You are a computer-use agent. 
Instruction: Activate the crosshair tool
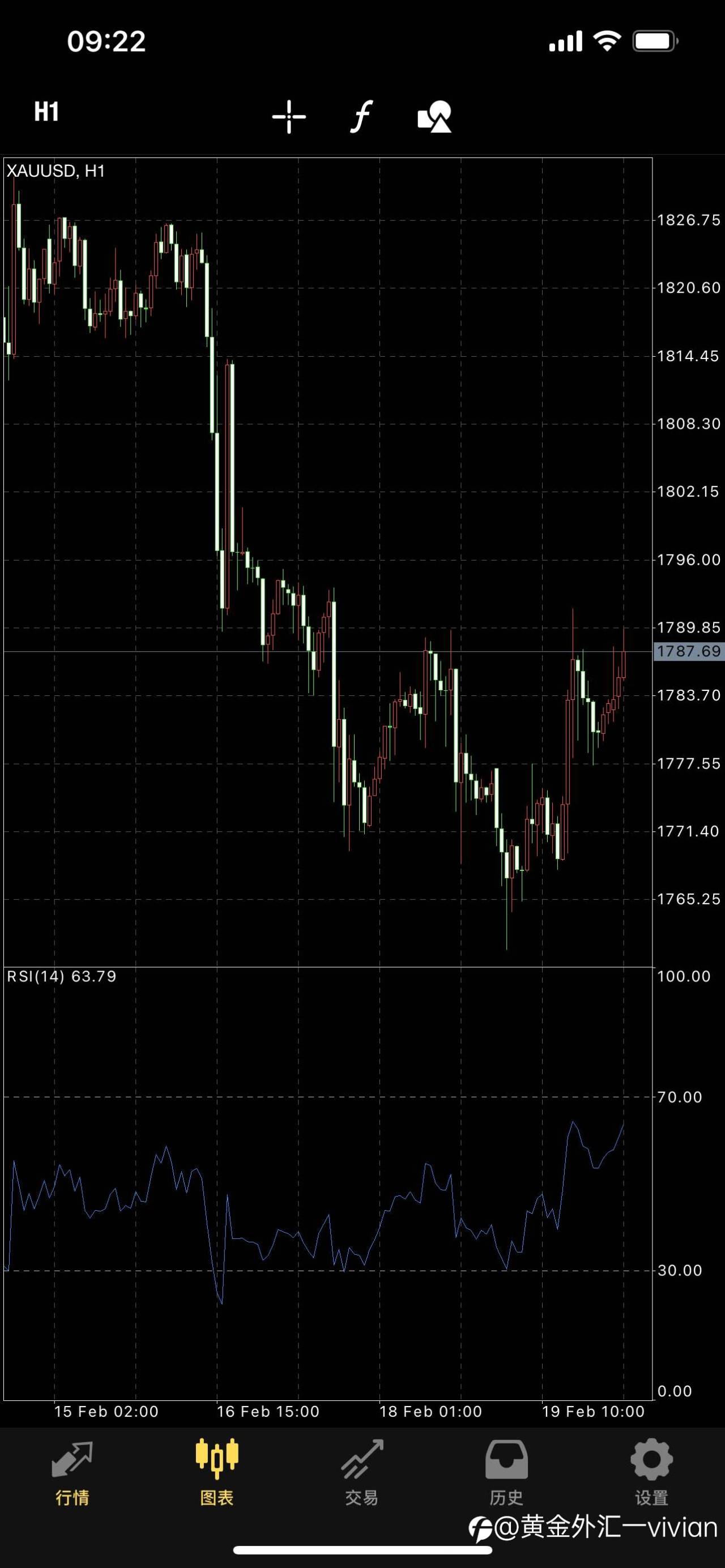tap(289, 116)
